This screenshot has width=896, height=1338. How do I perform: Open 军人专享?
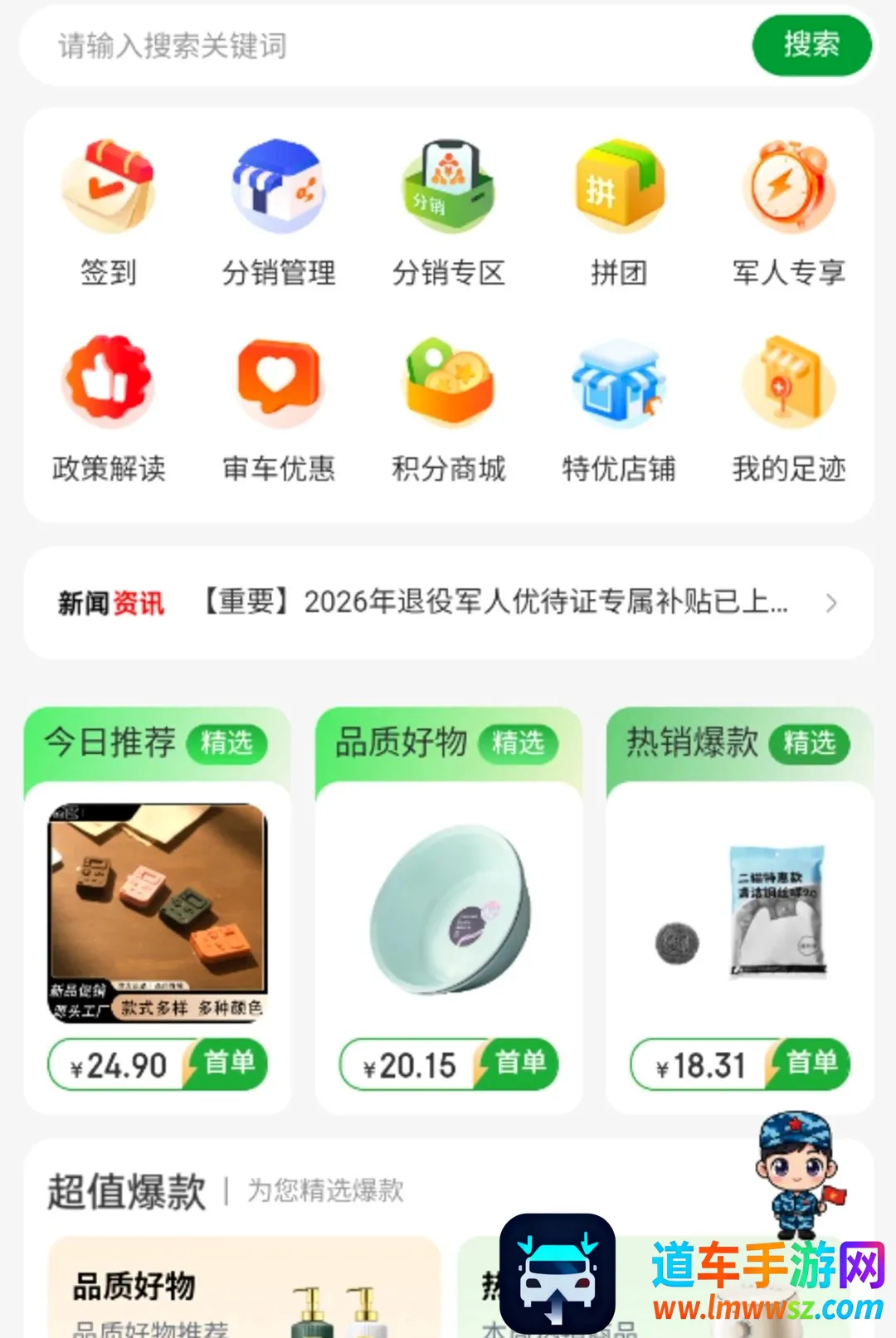789,213
